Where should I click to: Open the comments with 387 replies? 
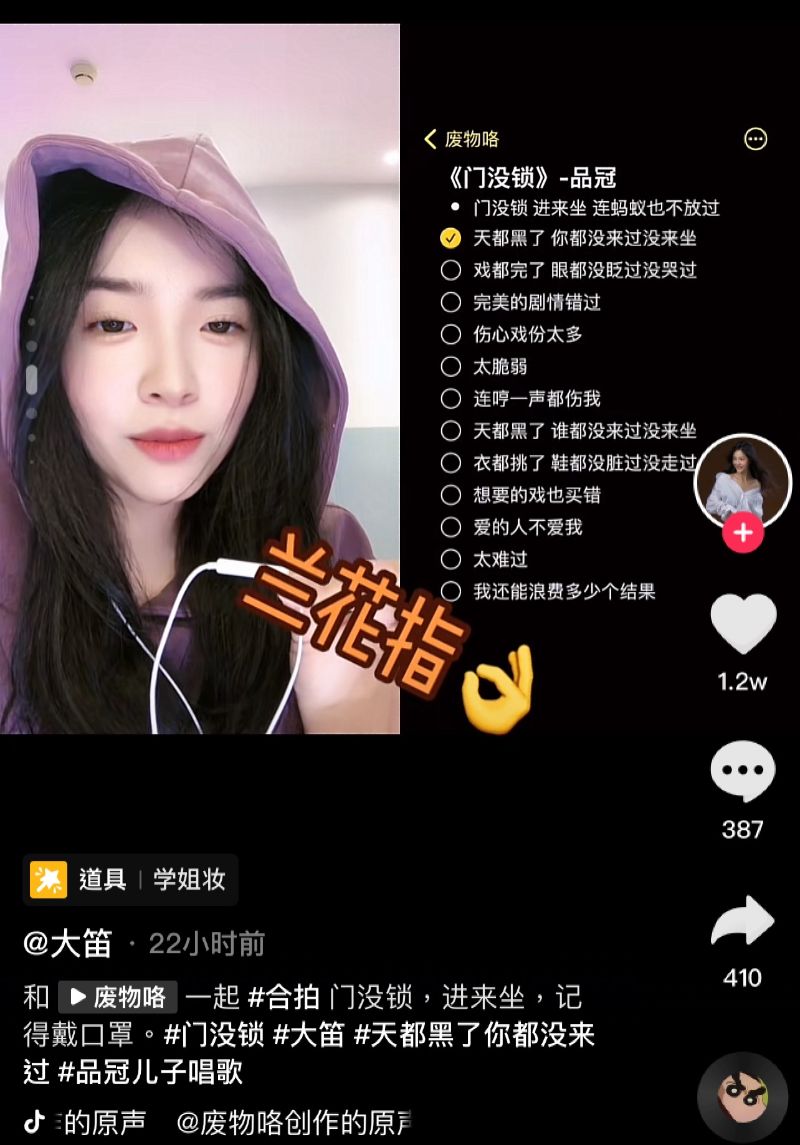pyautogui.click(x=742, y=773)
